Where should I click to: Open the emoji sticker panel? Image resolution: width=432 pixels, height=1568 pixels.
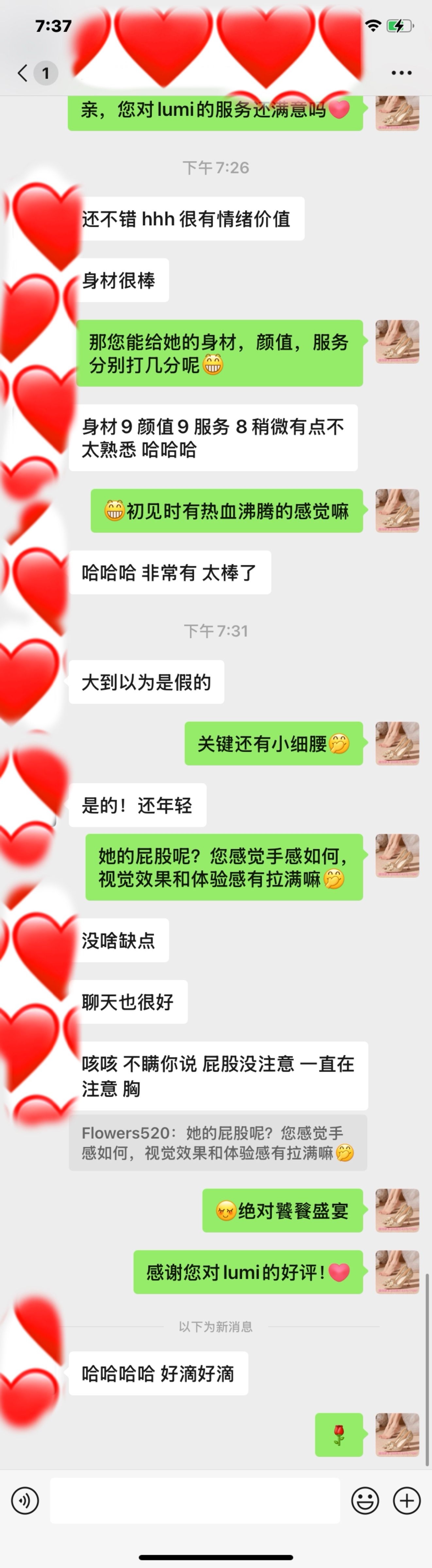tap(365, 1500)
